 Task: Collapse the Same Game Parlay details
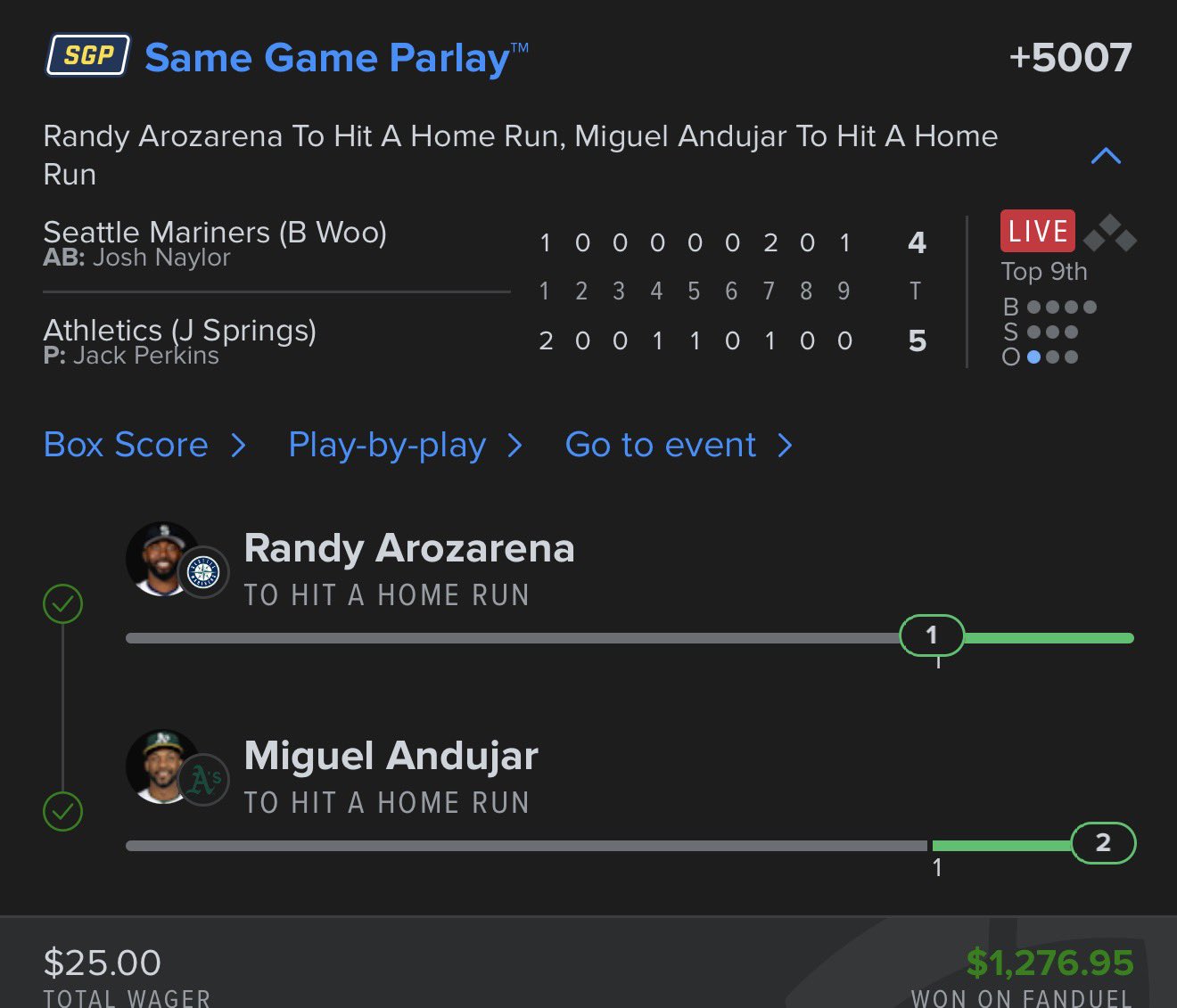pyautogui.click(x=1106, y=156)
